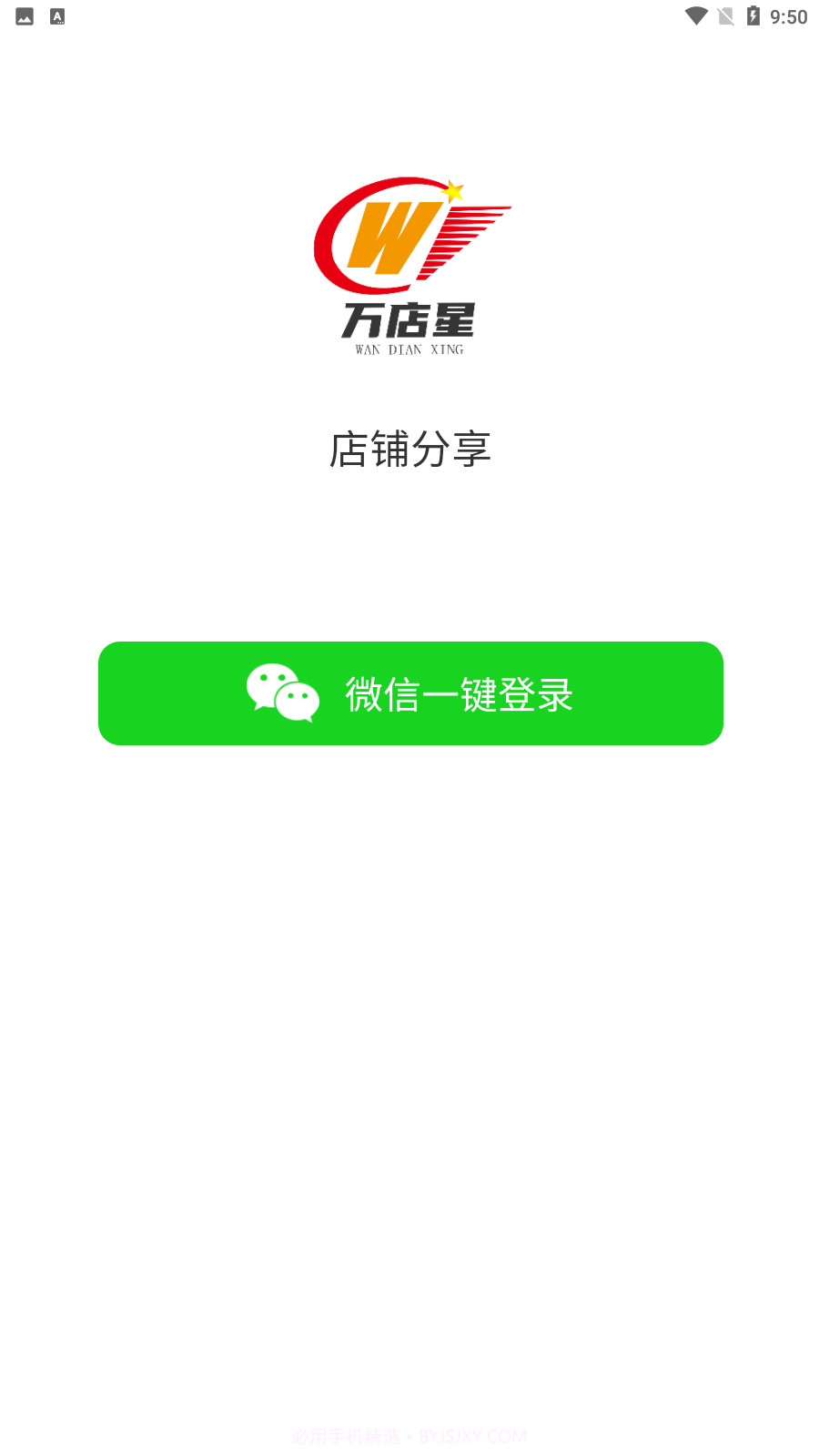Screen dimensions: 819x1456
Task: Tap the orange 'W' letter in the logo
Action: coord(393,238)
